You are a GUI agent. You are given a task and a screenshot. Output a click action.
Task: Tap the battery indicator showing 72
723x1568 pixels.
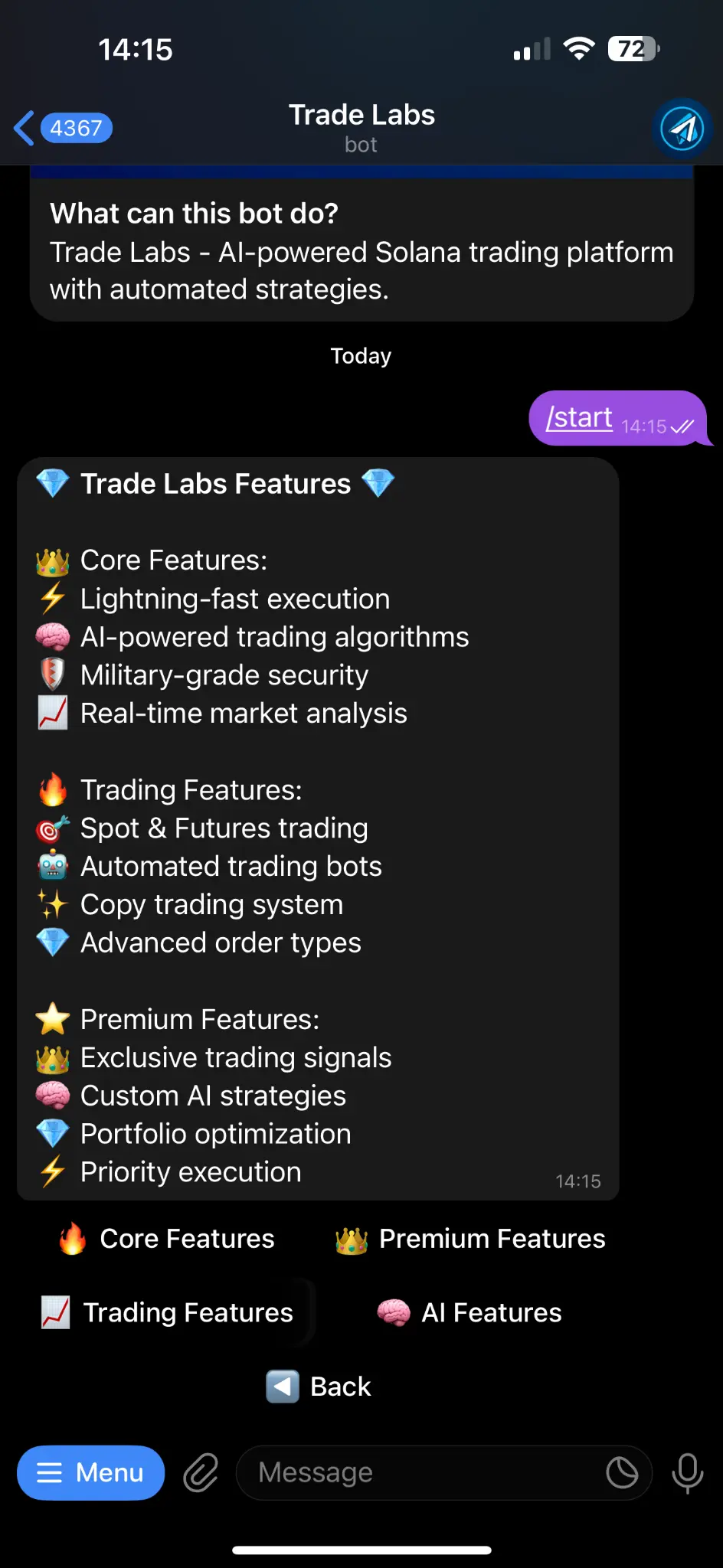pyautogui.click(x=631, y=49)
